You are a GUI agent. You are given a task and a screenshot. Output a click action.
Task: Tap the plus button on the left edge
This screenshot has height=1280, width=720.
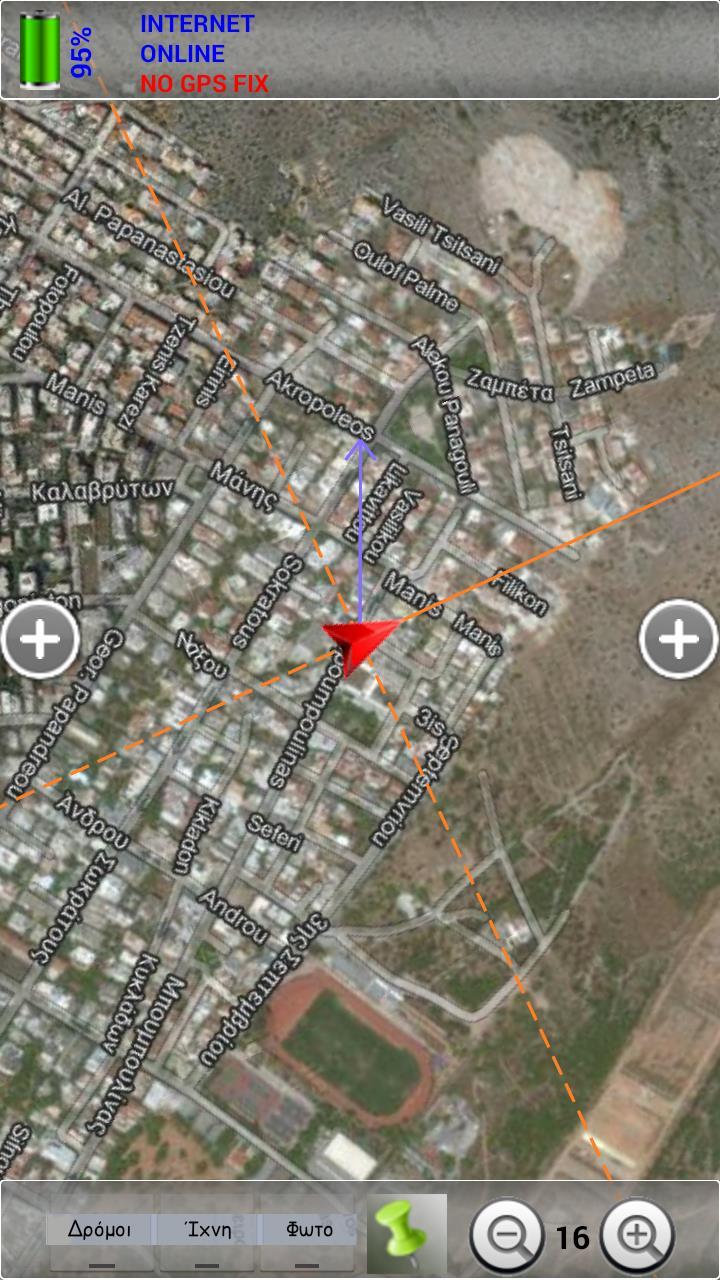[40, 639]
